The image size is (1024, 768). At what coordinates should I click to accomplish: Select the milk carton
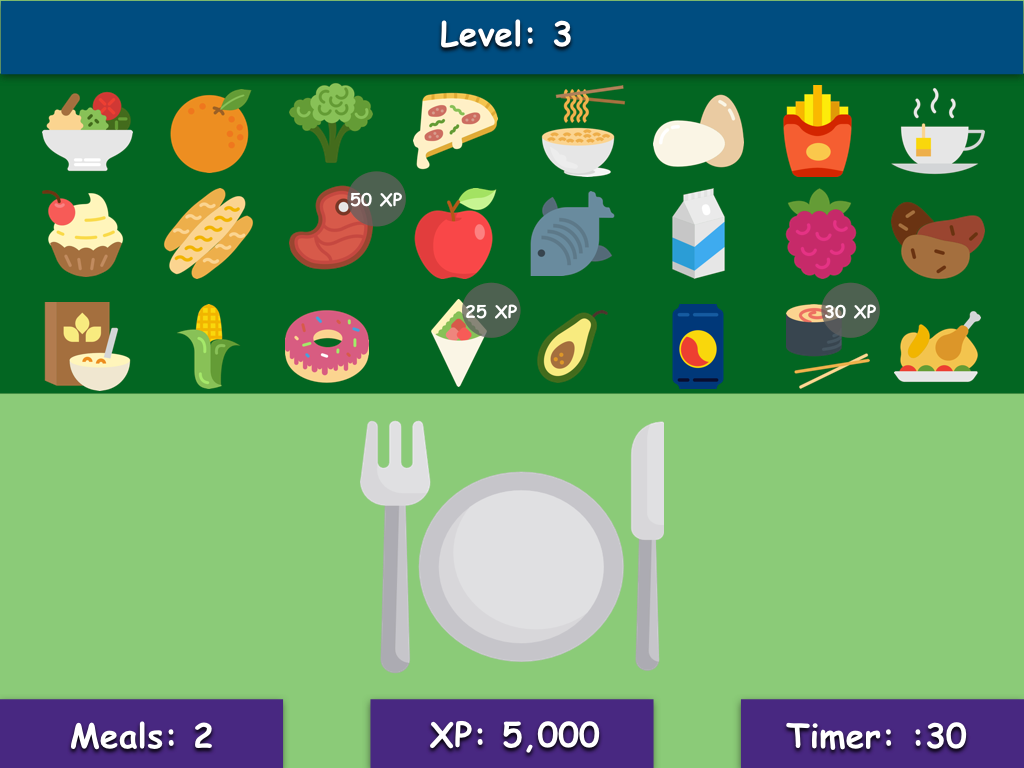click(x=698, y=235)
